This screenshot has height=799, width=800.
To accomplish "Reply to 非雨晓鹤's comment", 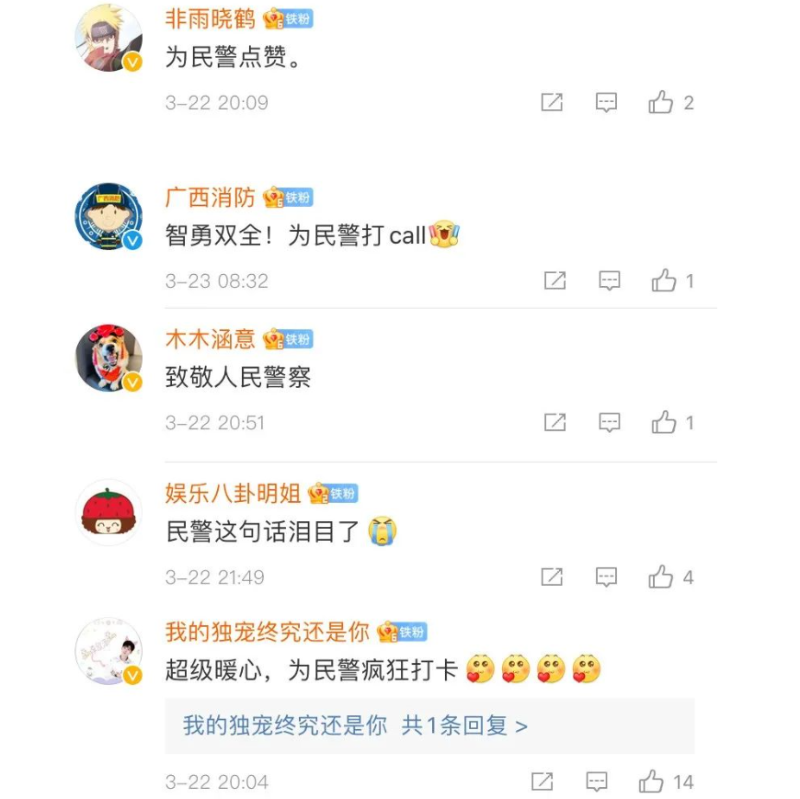I will (606, 102).
